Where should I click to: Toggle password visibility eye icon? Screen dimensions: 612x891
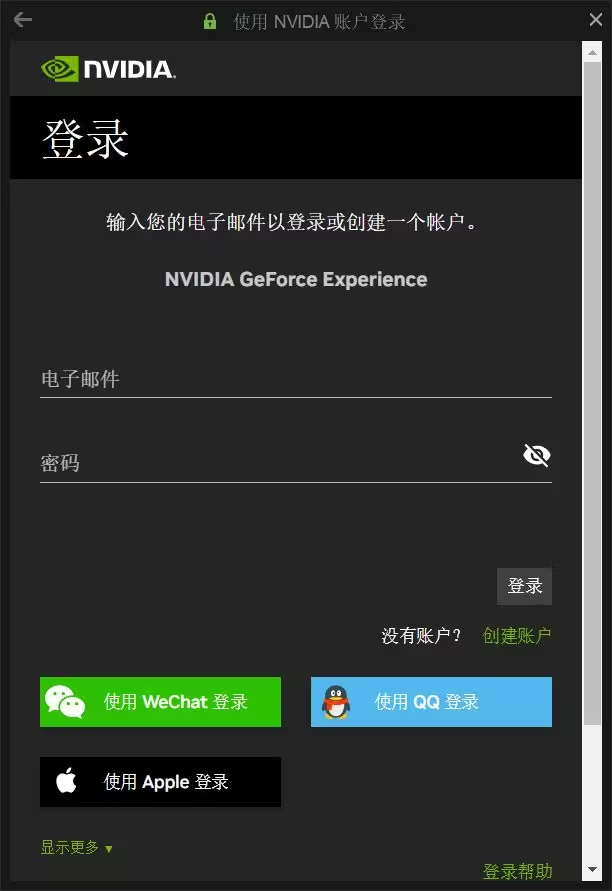(x=537, y=456)
